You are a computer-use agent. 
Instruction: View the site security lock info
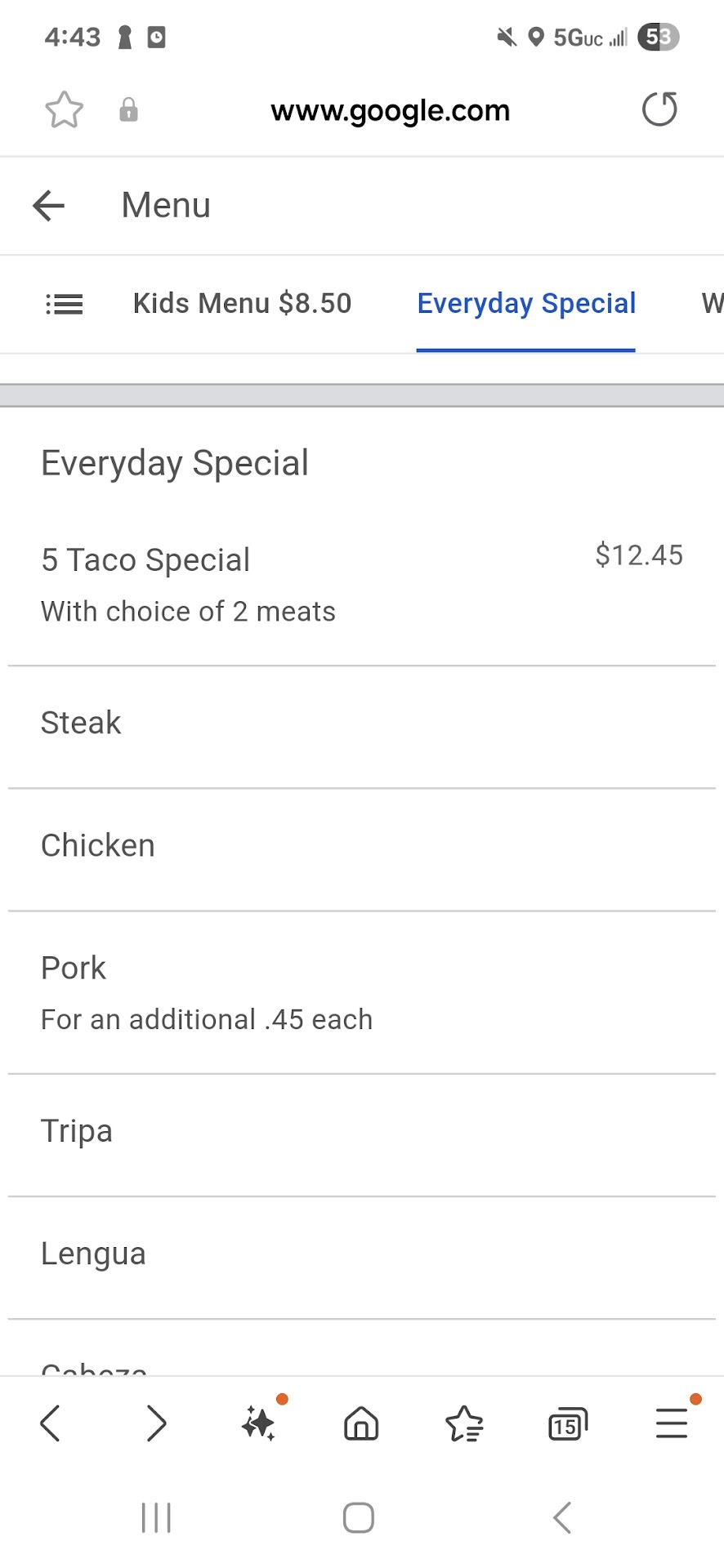[128, 110]
